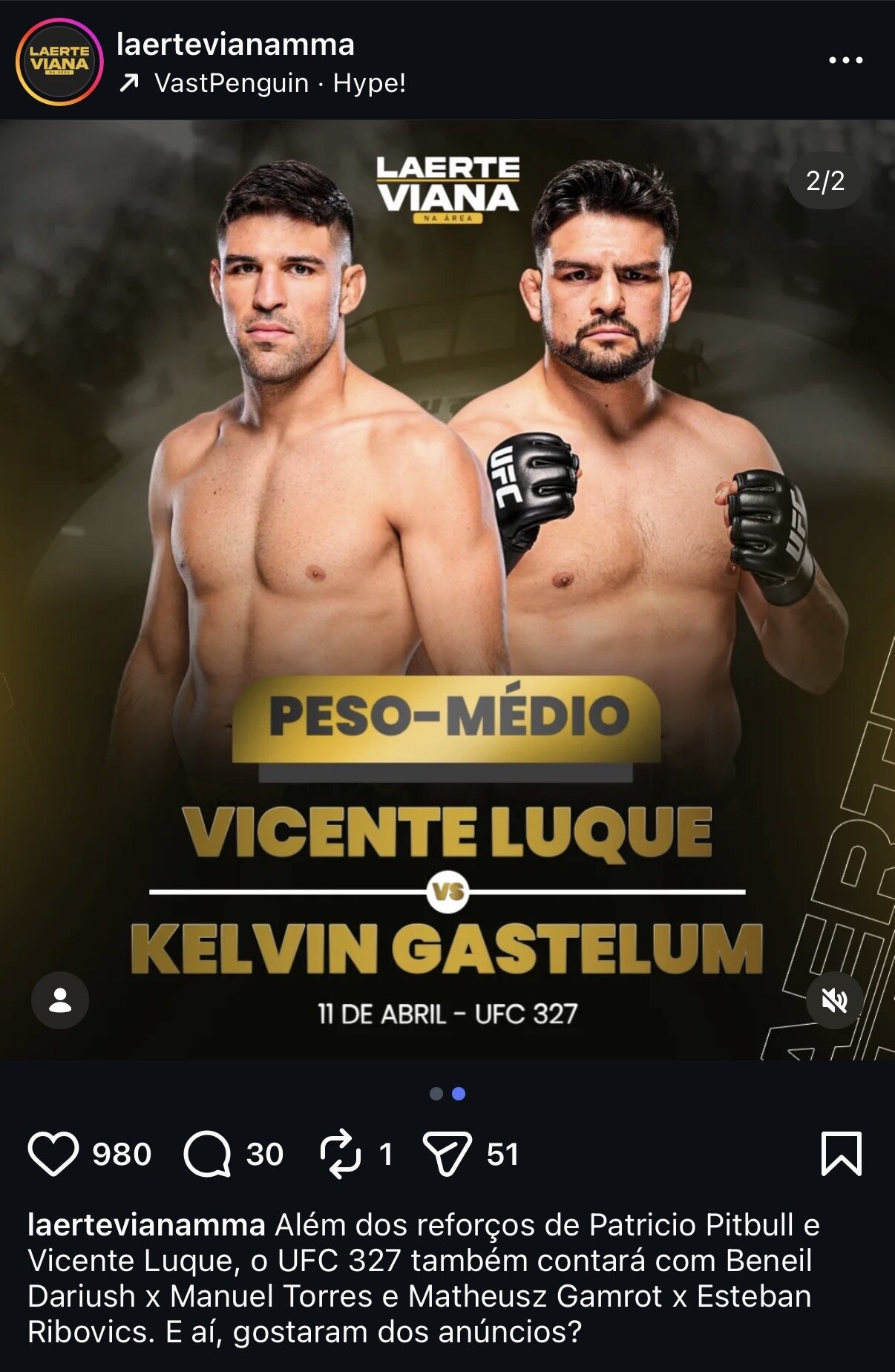Open laertevianamma username at the top

(x=235, y=45)
